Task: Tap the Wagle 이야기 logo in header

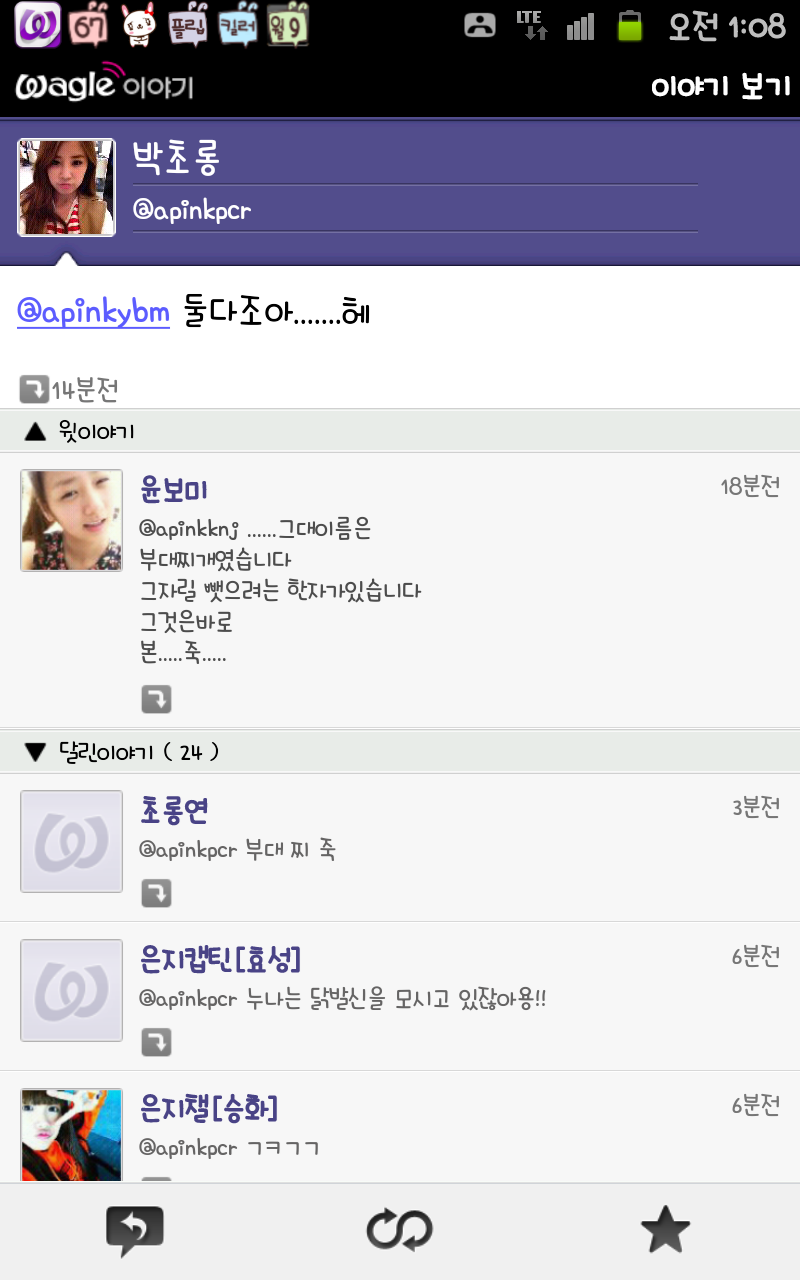Action: coord(104,86)
